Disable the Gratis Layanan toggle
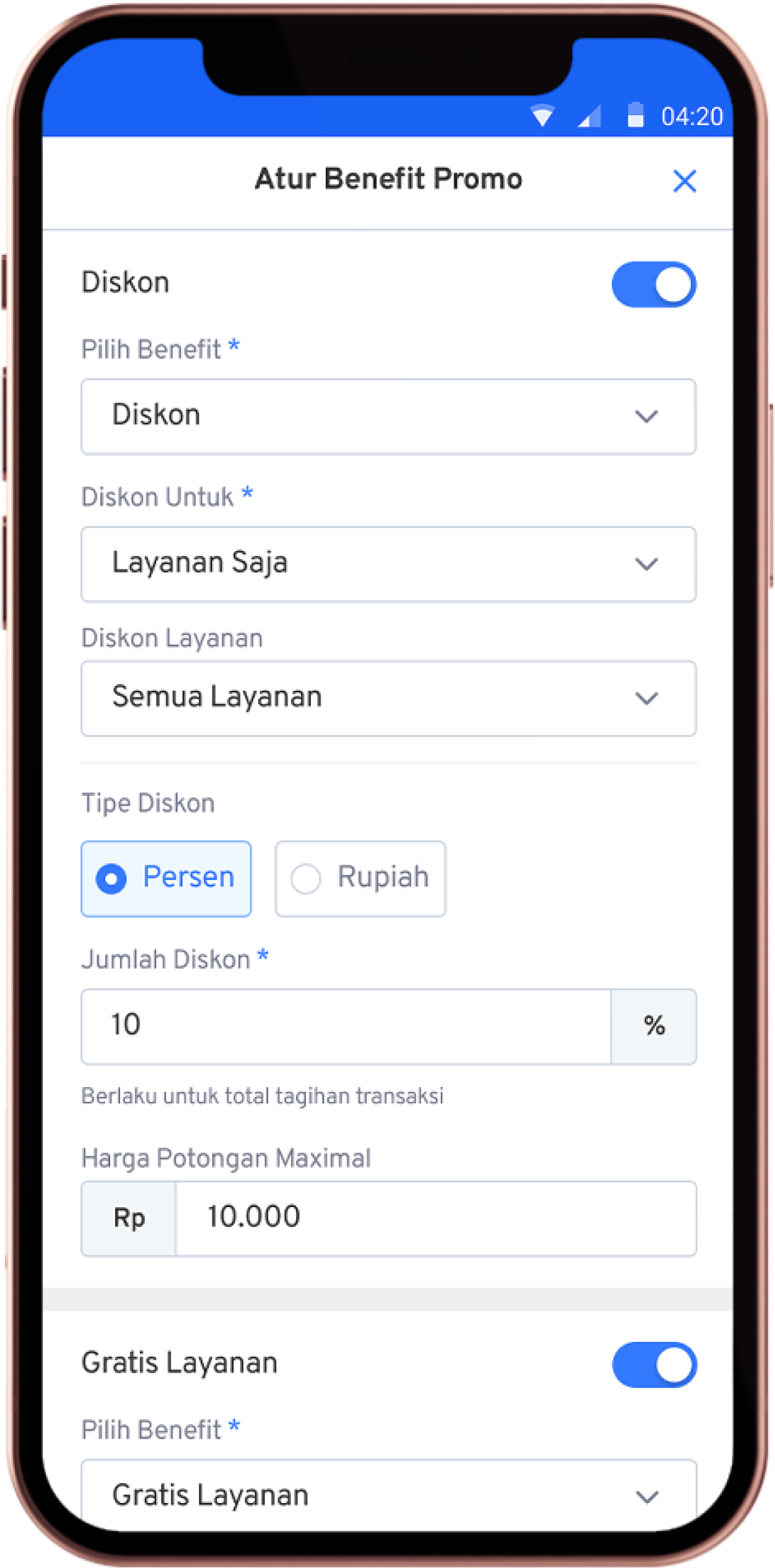This screenshot has height=1568, width=775. [653, 1365]
